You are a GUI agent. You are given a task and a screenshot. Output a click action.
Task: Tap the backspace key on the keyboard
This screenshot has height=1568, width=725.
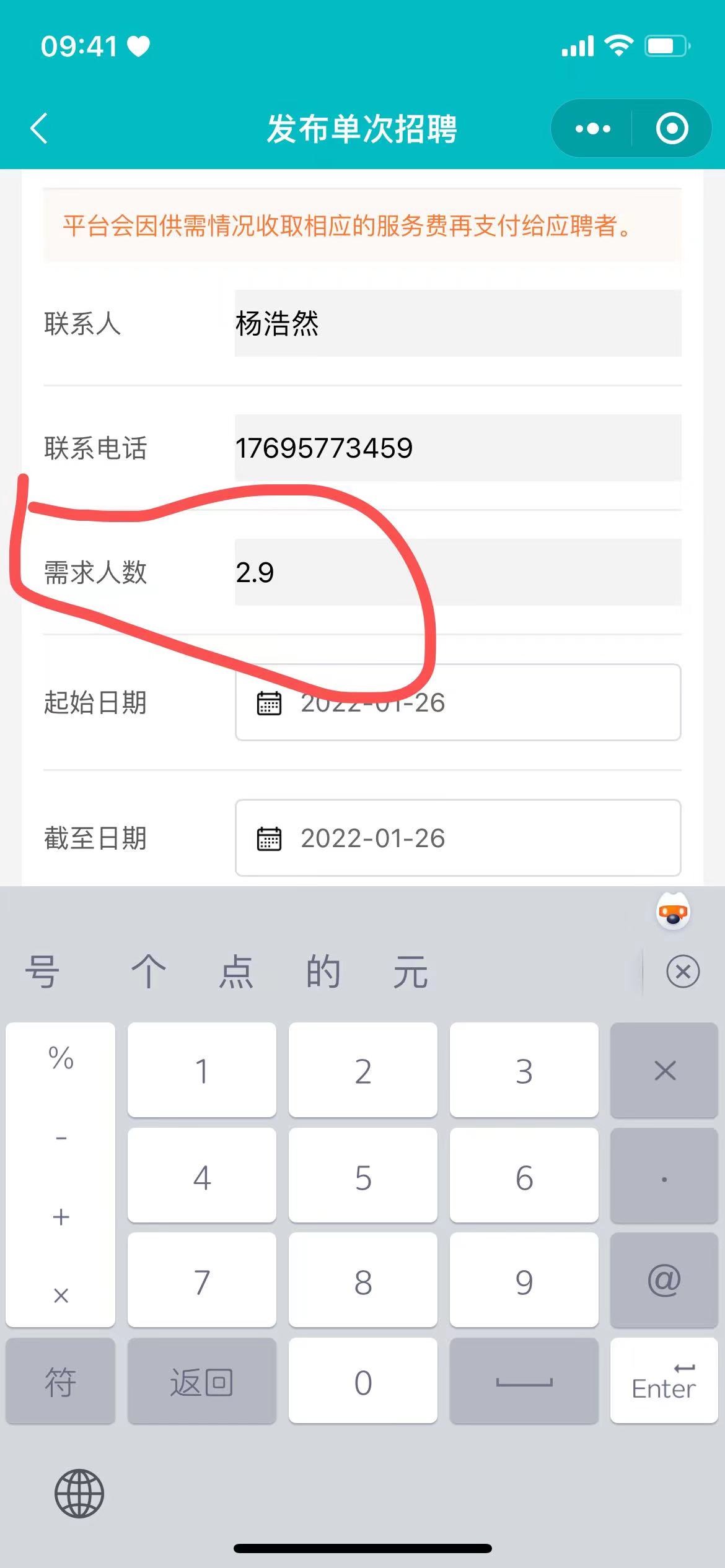664,1071
